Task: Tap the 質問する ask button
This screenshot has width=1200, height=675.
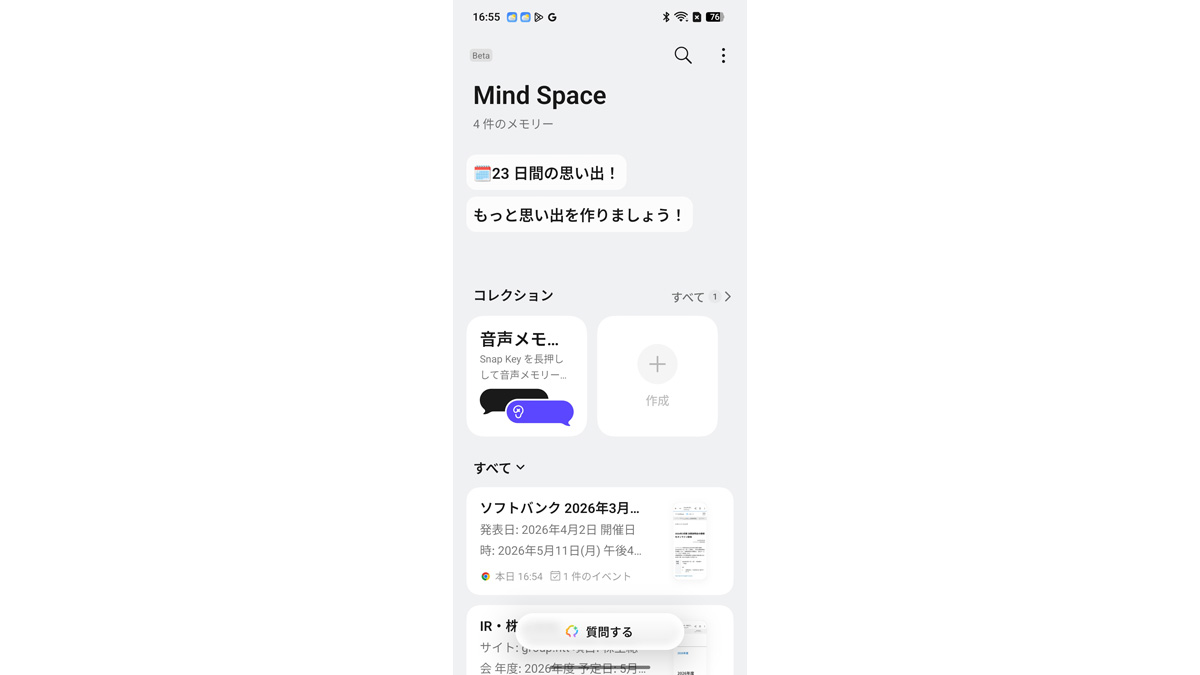Action: click(599, 632)
